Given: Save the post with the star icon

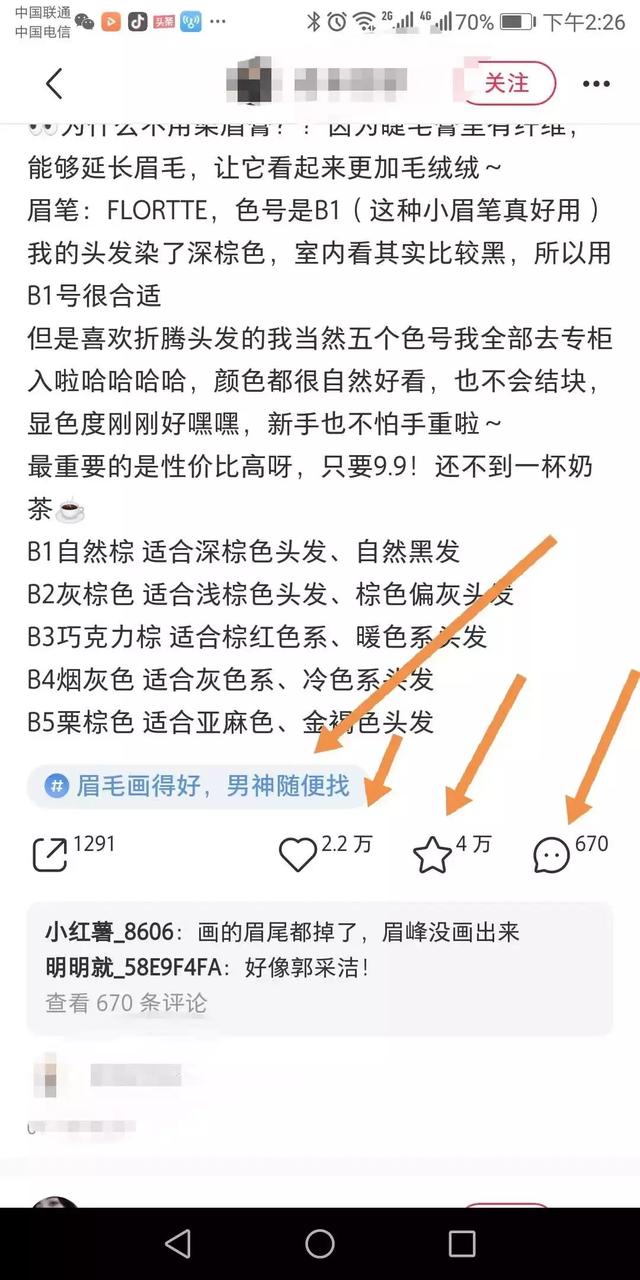Looking at the screenshot, I should (432, 855).
